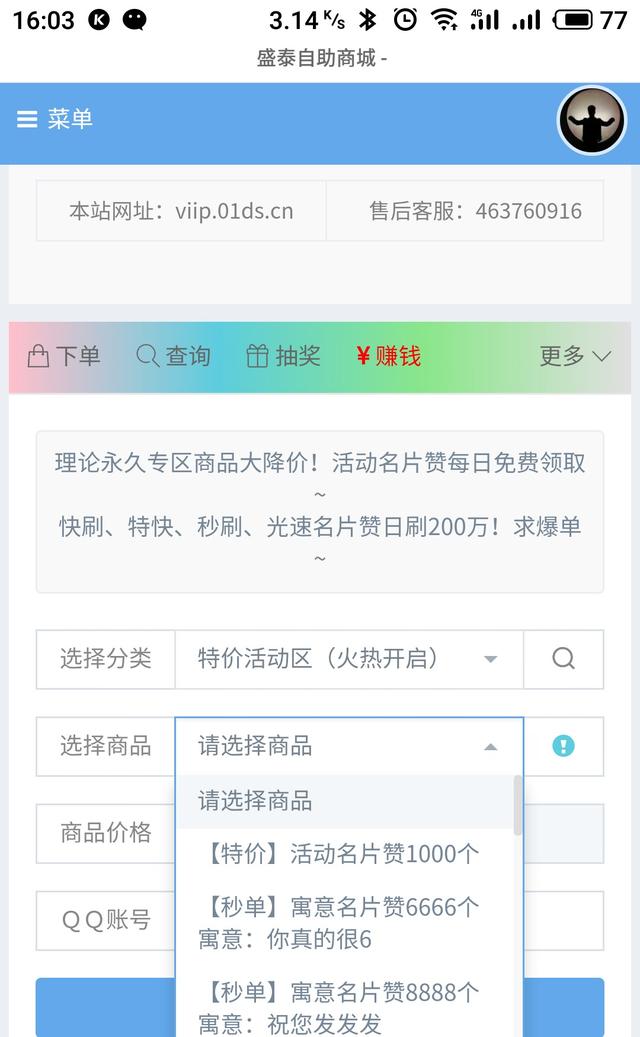Image resolution: width=640 pixels, height=1037 pixels.
Task: Open the 菜单 drawer menu
Action: pos(55,119)
